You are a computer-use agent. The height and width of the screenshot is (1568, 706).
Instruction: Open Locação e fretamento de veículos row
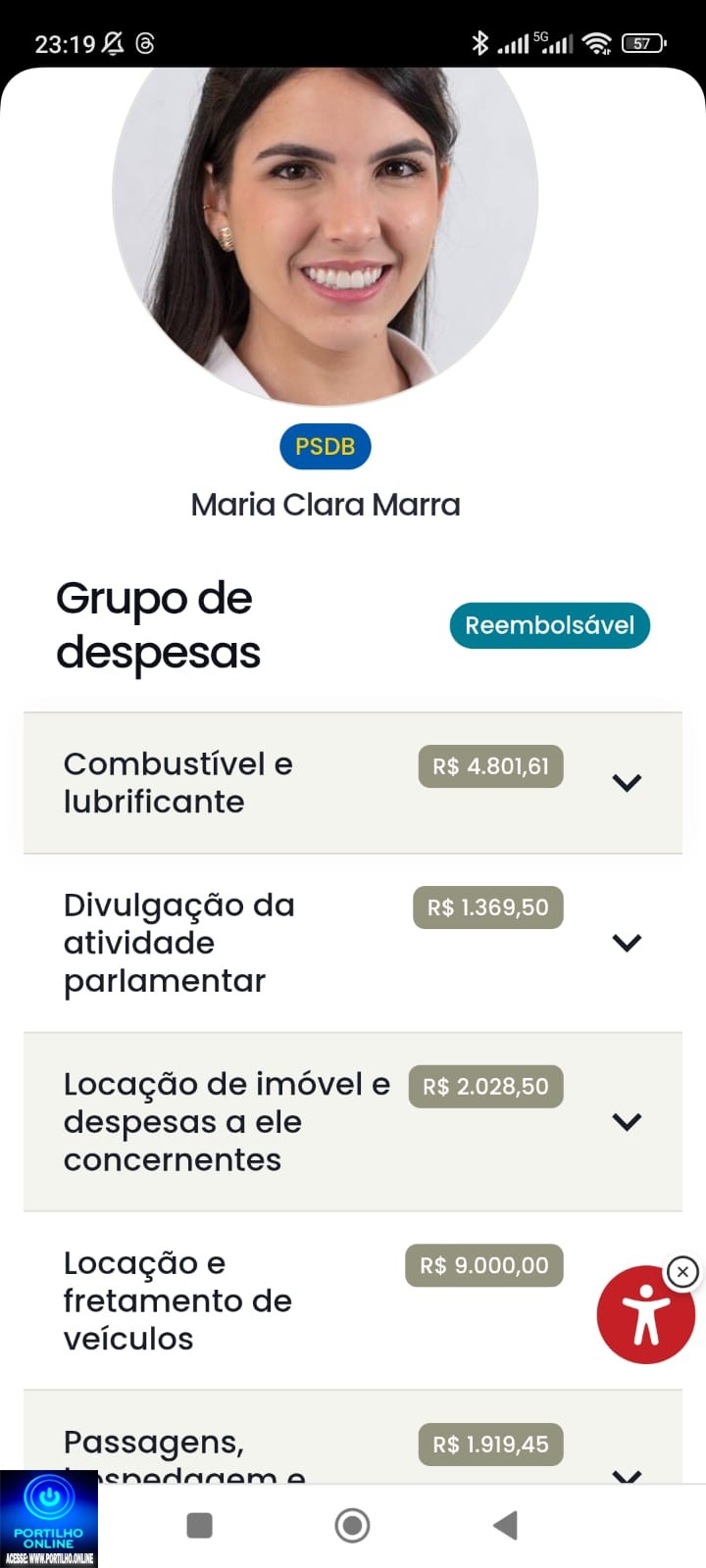coord(353,1300)
